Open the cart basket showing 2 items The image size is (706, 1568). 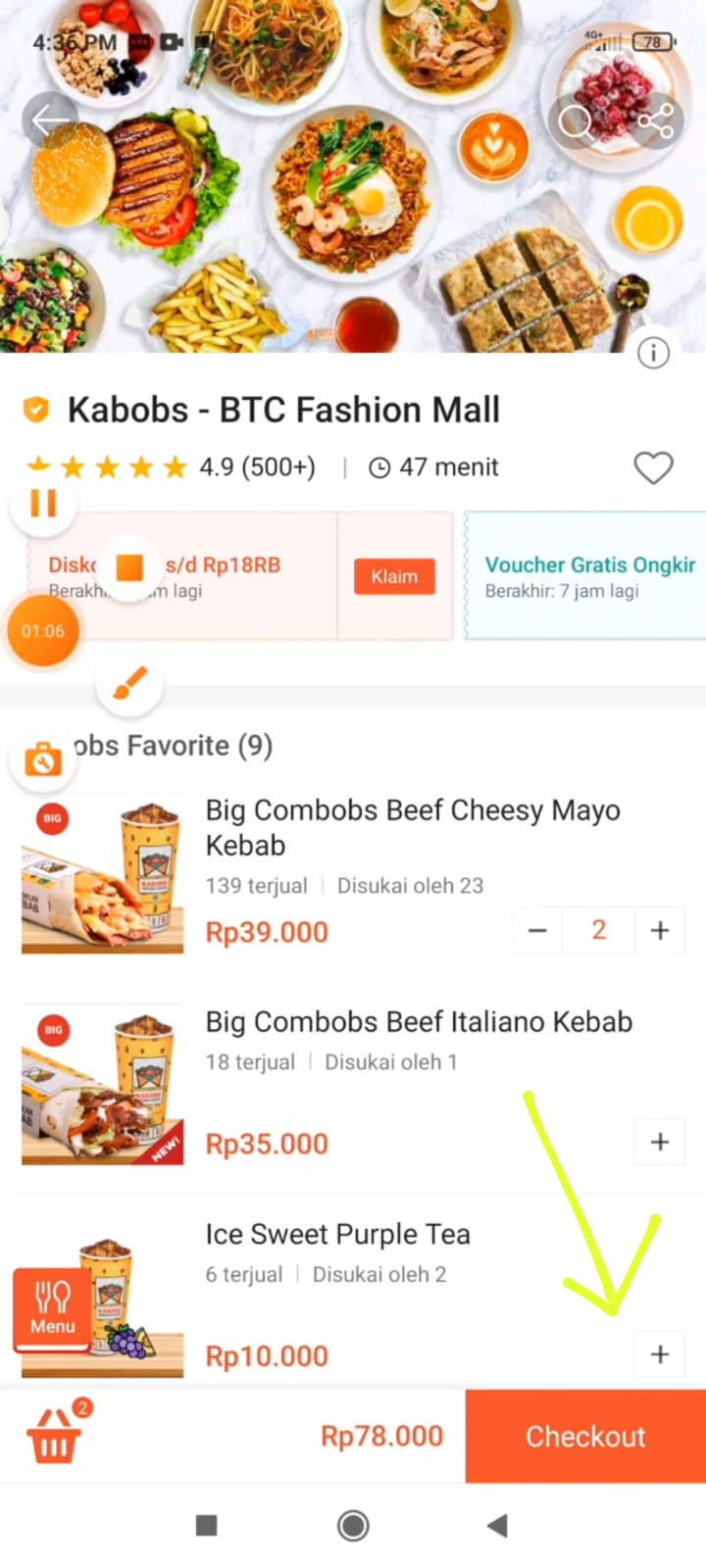click(55, 1435)
